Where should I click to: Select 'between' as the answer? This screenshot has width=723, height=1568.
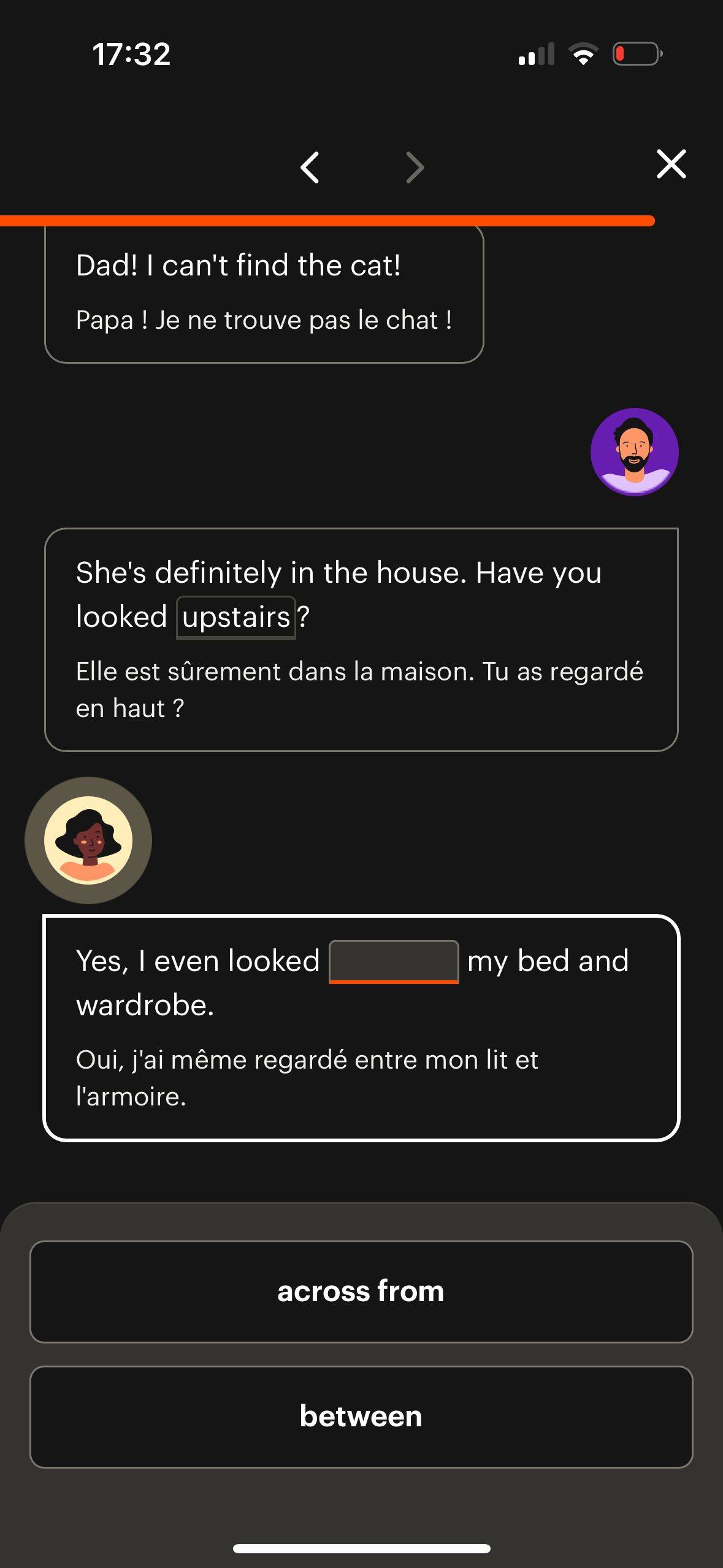tap(361, 1416)
